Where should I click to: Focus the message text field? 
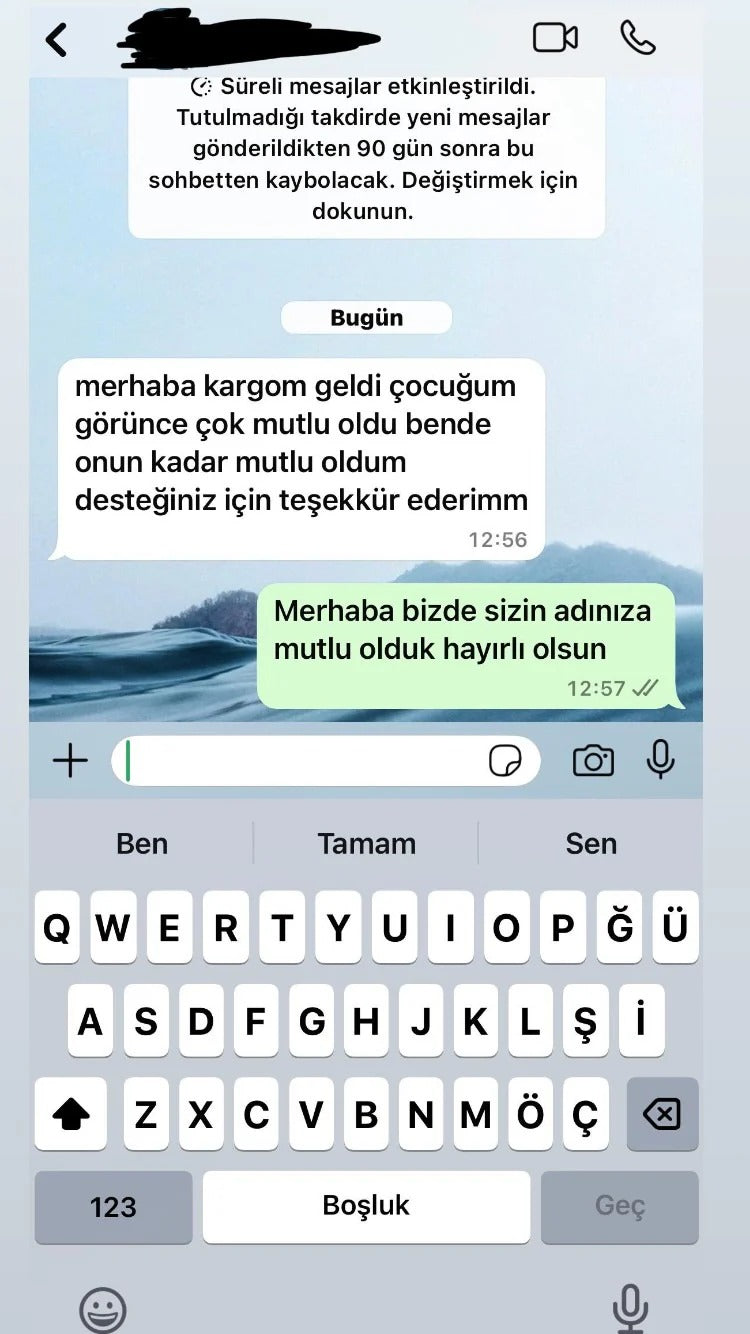(300, 761)
